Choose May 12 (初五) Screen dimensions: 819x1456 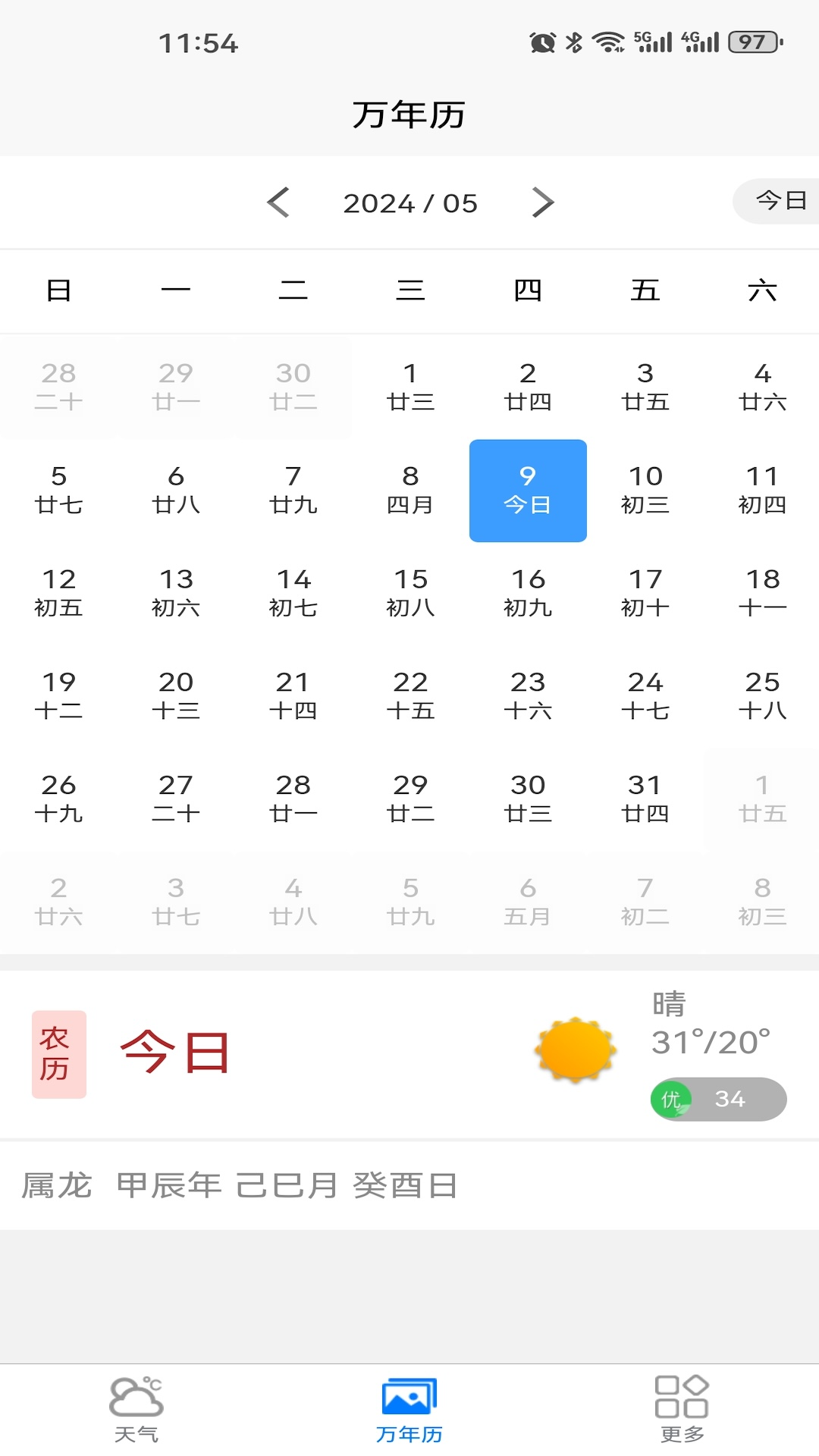[58, 593]
